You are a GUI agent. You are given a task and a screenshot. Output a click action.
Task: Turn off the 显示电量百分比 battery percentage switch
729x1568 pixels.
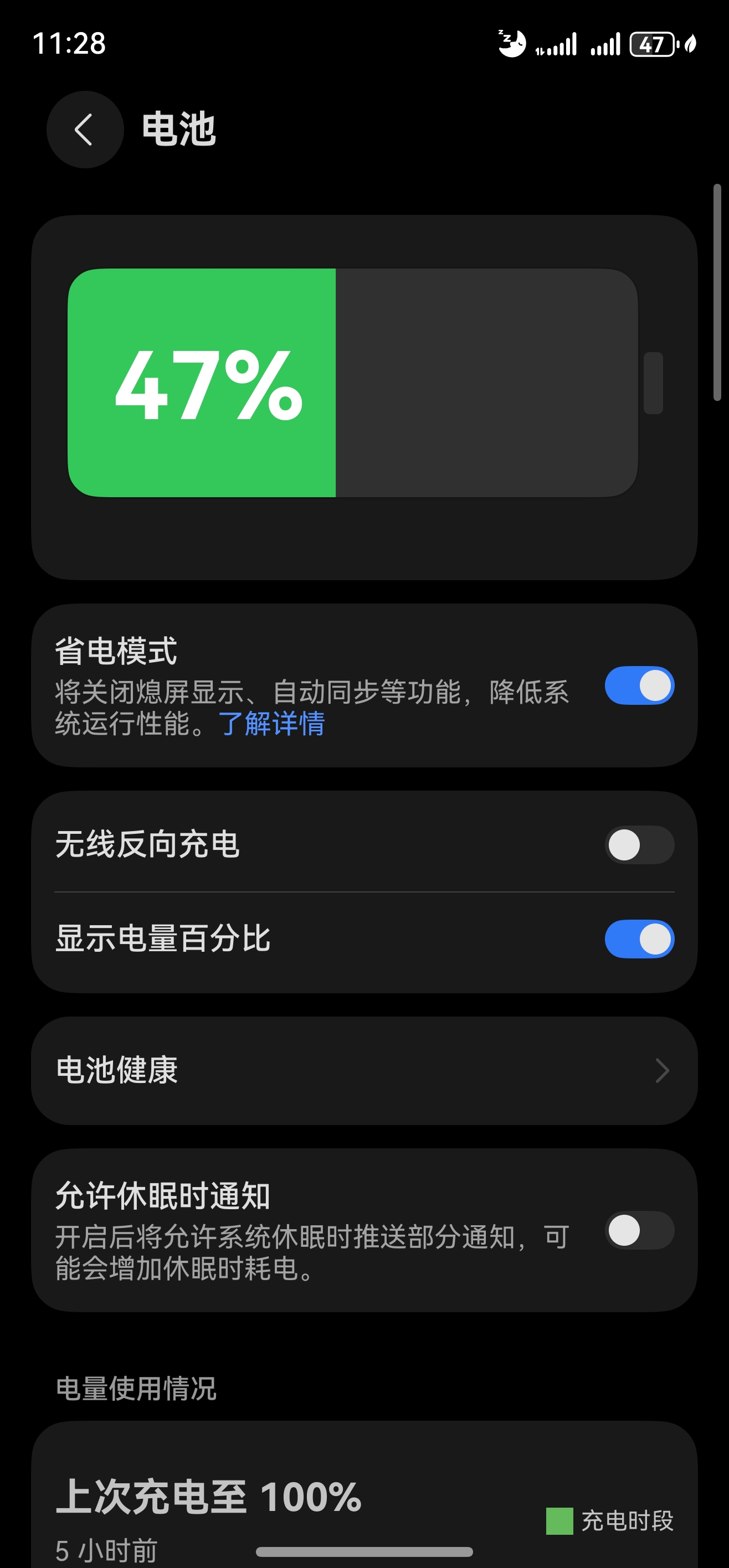point(638,939)
